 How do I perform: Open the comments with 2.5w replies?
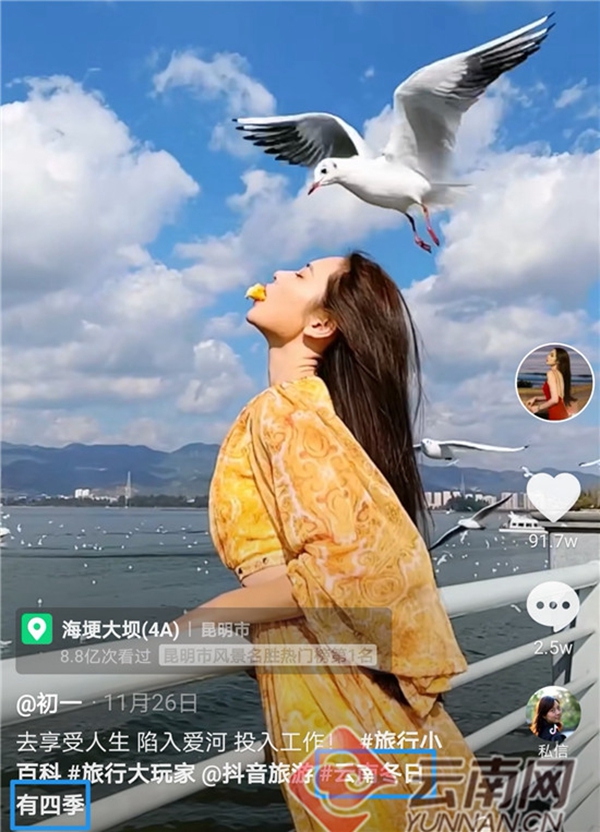pos(553,605)
